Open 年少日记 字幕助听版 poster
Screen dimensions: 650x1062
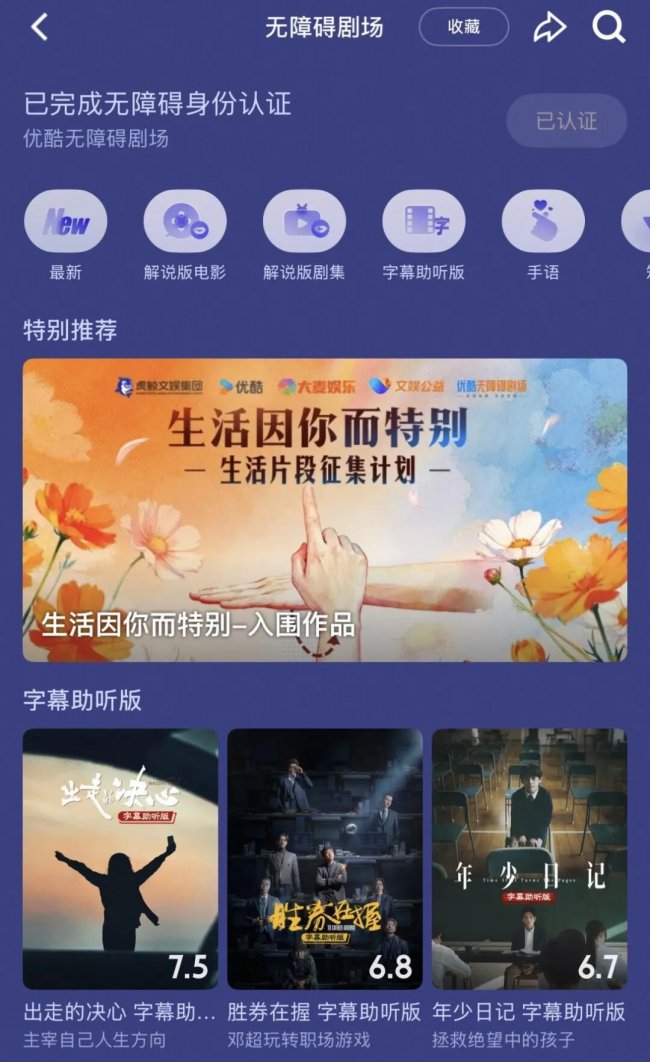click(x=529, y=858)
